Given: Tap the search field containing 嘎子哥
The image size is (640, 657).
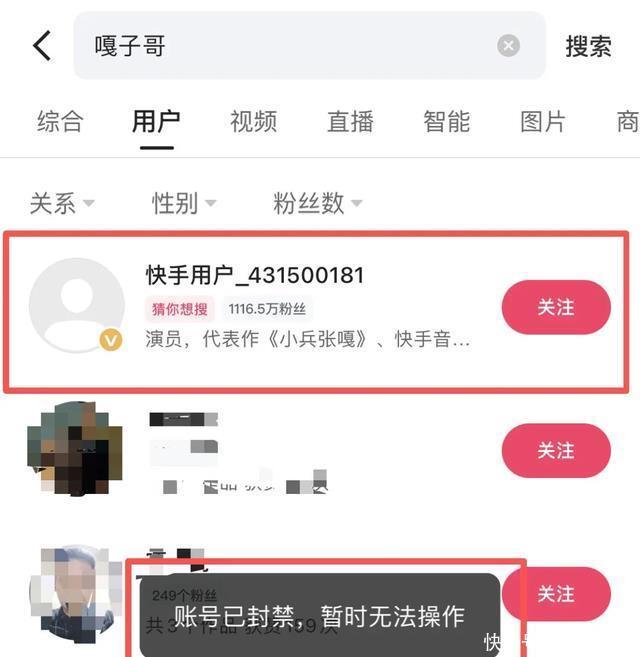Looking at the screenshot, I should [x=290, y=46].
